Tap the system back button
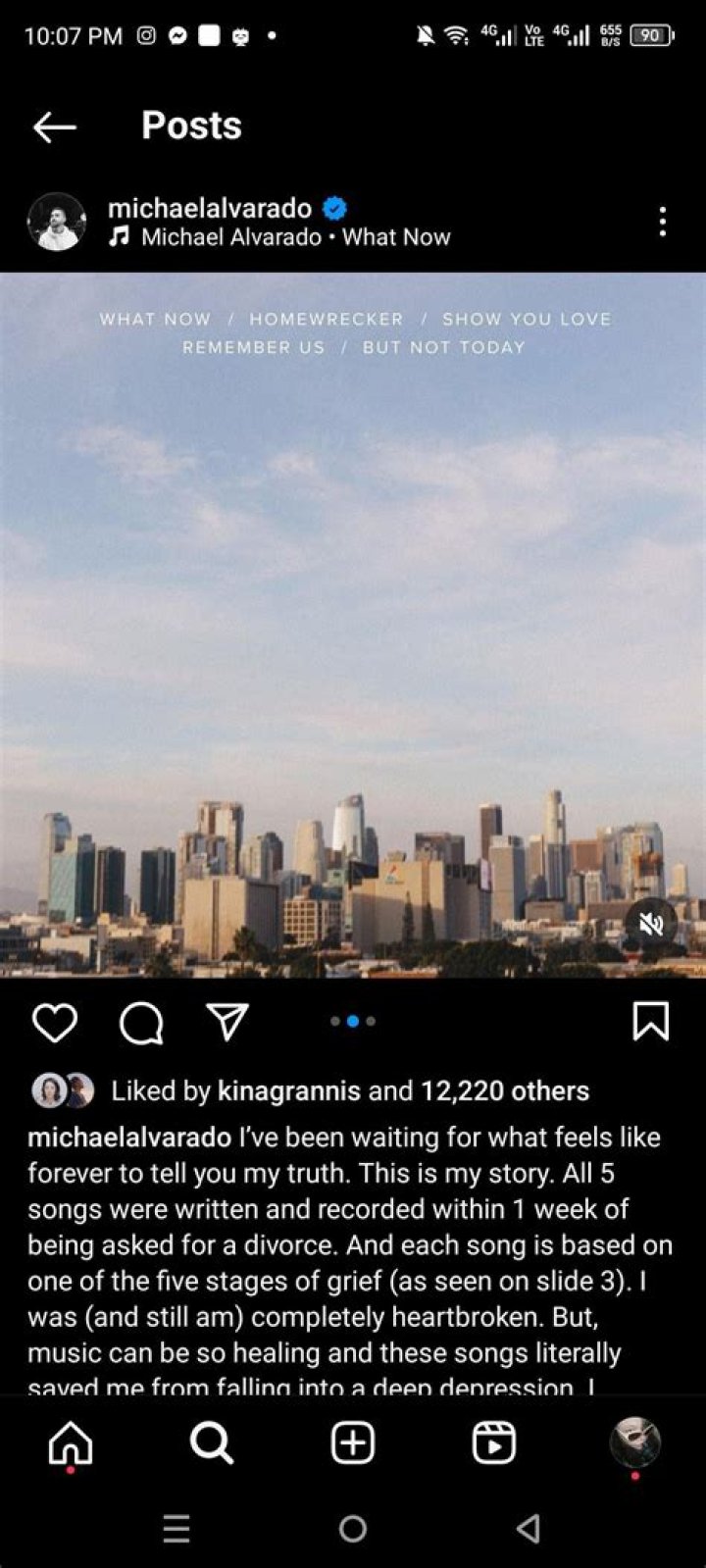Image resolution: width=706 pixels, height=1568 pixels. click(x=529, y=1528)
